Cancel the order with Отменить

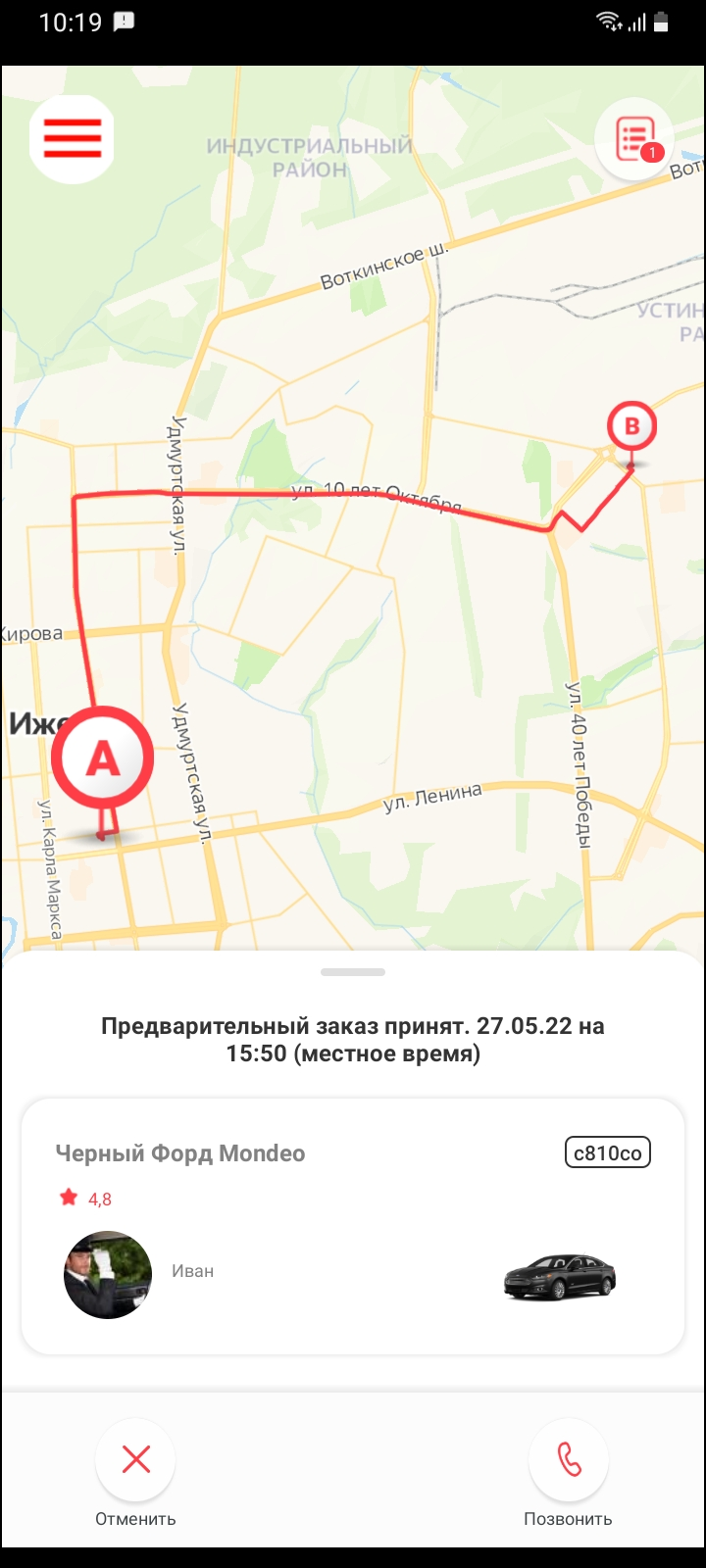135,1460
